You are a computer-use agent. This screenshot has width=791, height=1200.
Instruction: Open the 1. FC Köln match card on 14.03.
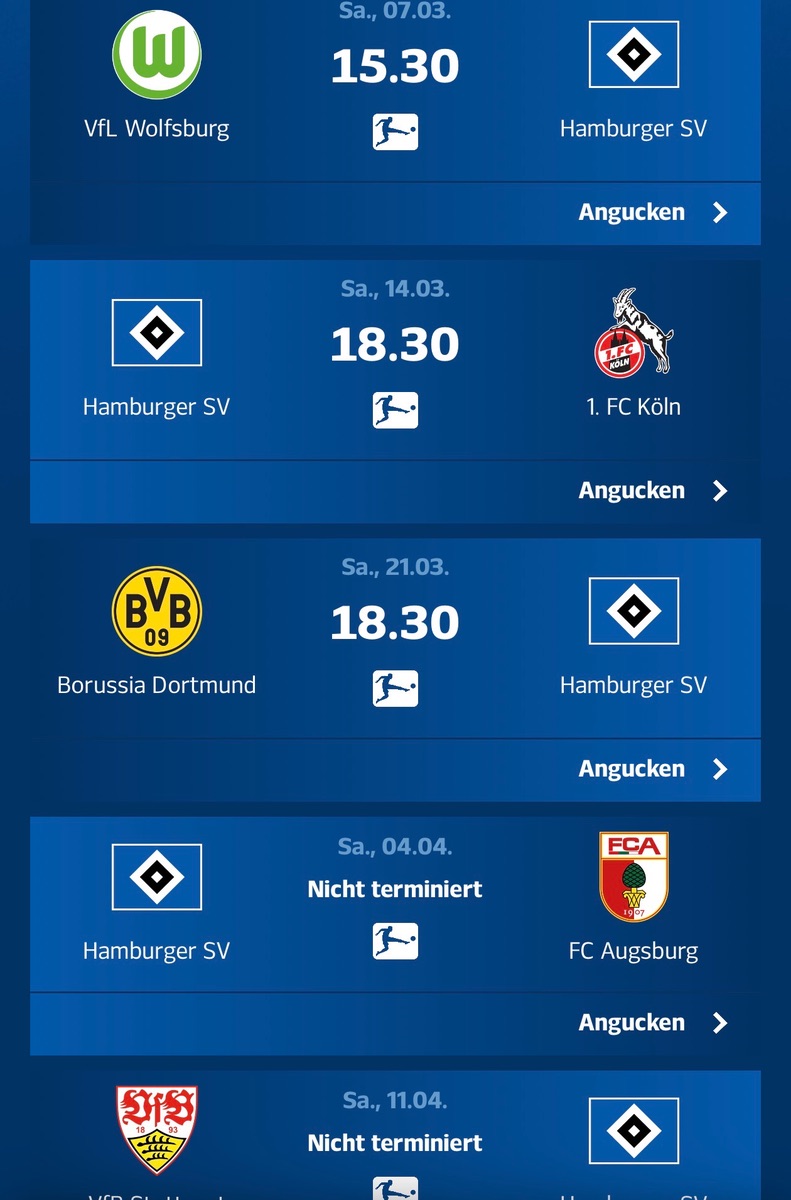(x=395, y=360)
